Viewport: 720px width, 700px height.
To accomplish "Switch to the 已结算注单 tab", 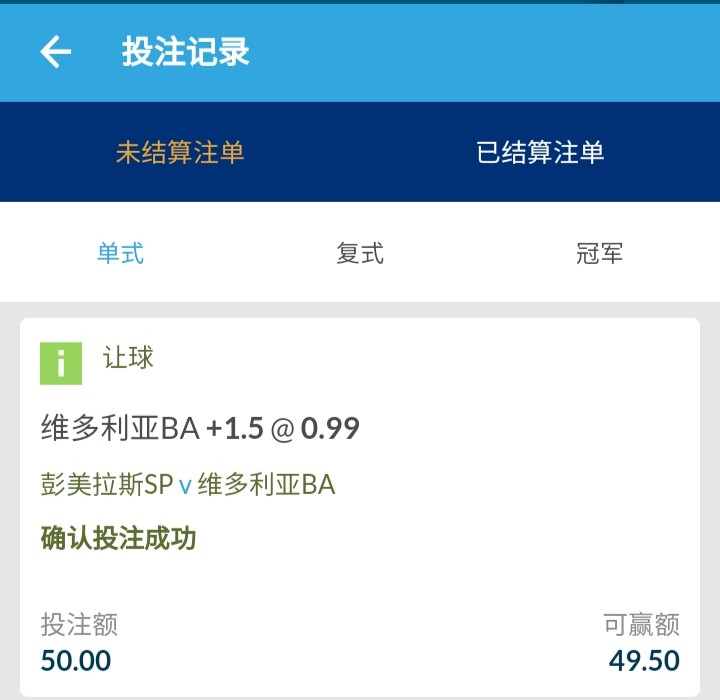I will 540,152.
